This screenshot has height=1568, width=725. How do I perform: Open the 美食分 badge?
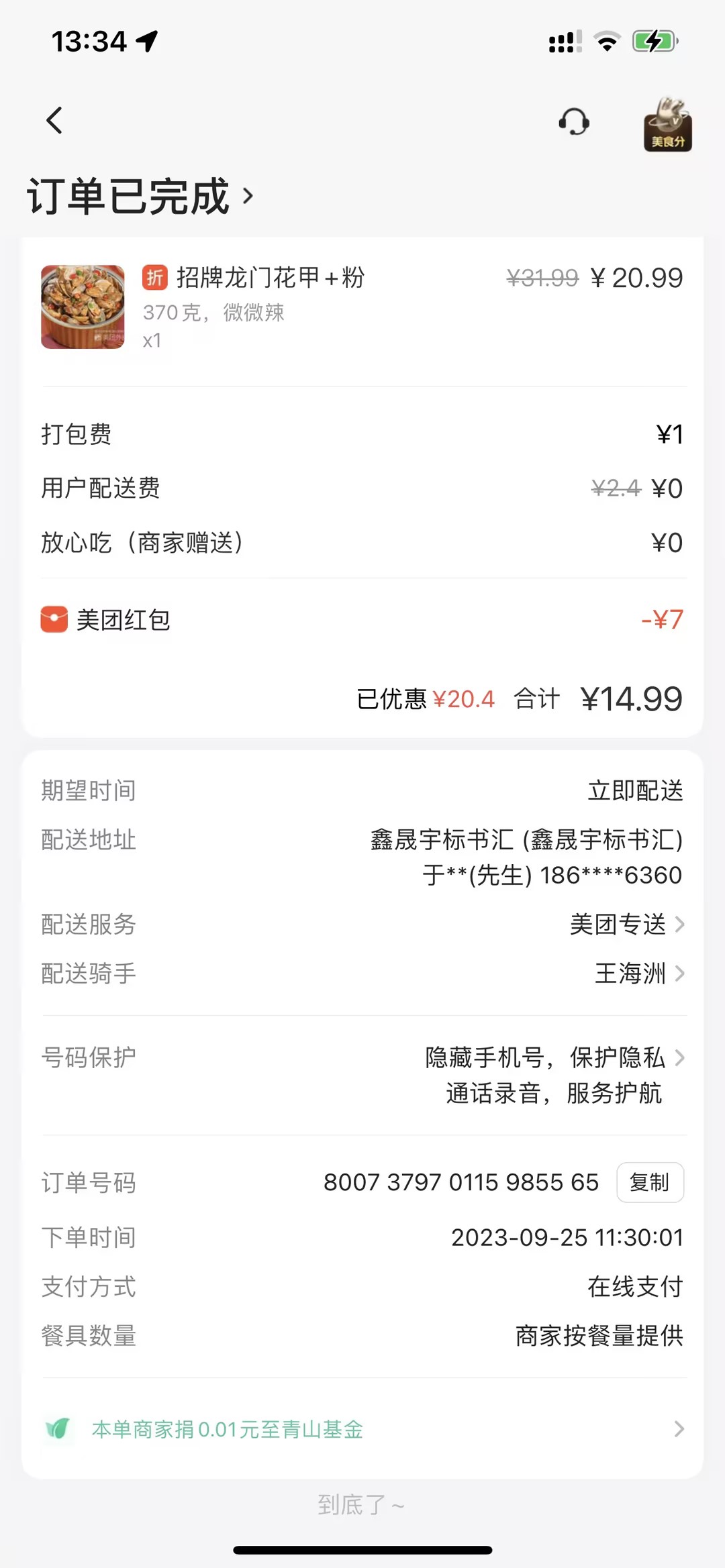click(x=667, y=125)
